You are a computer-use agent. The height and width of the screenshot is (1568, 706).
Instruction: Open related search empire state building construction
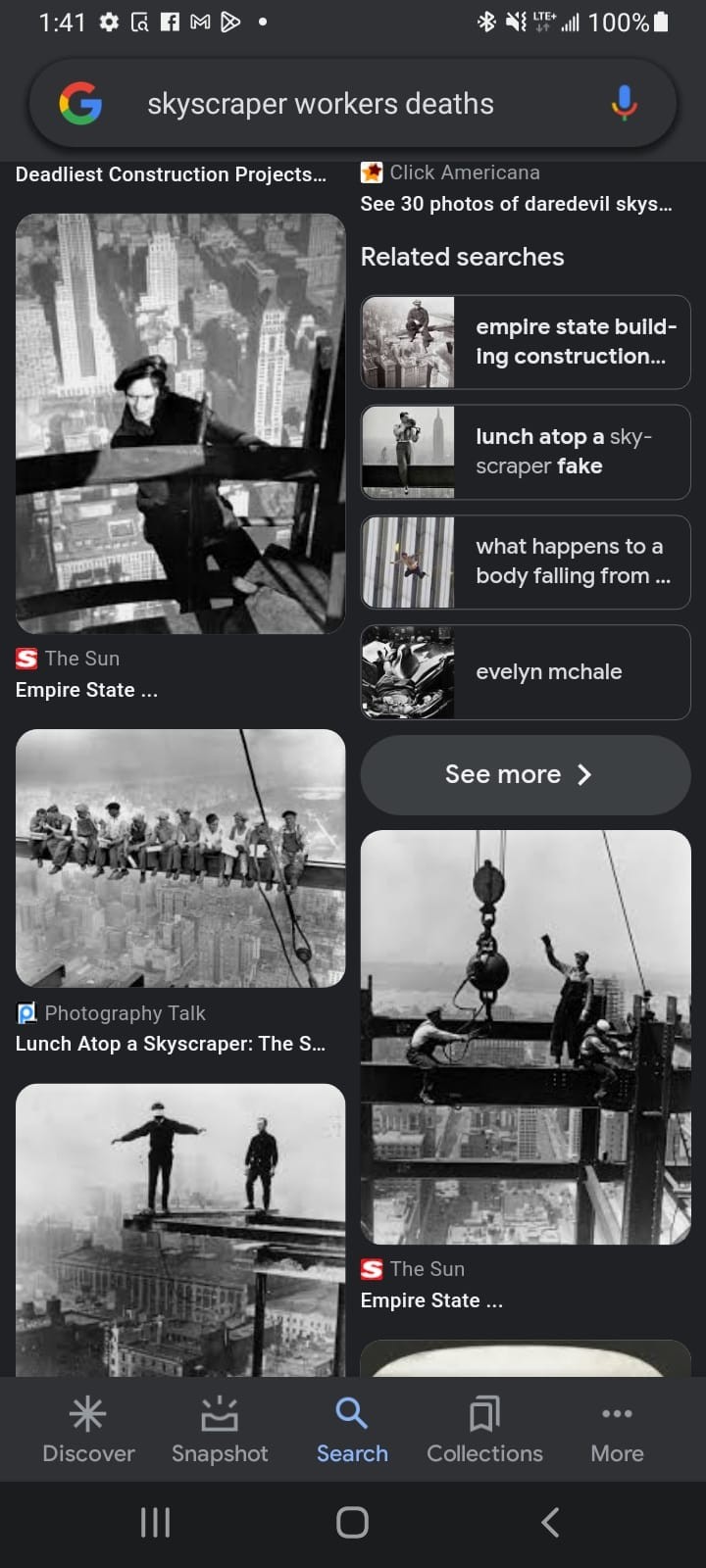525,342
